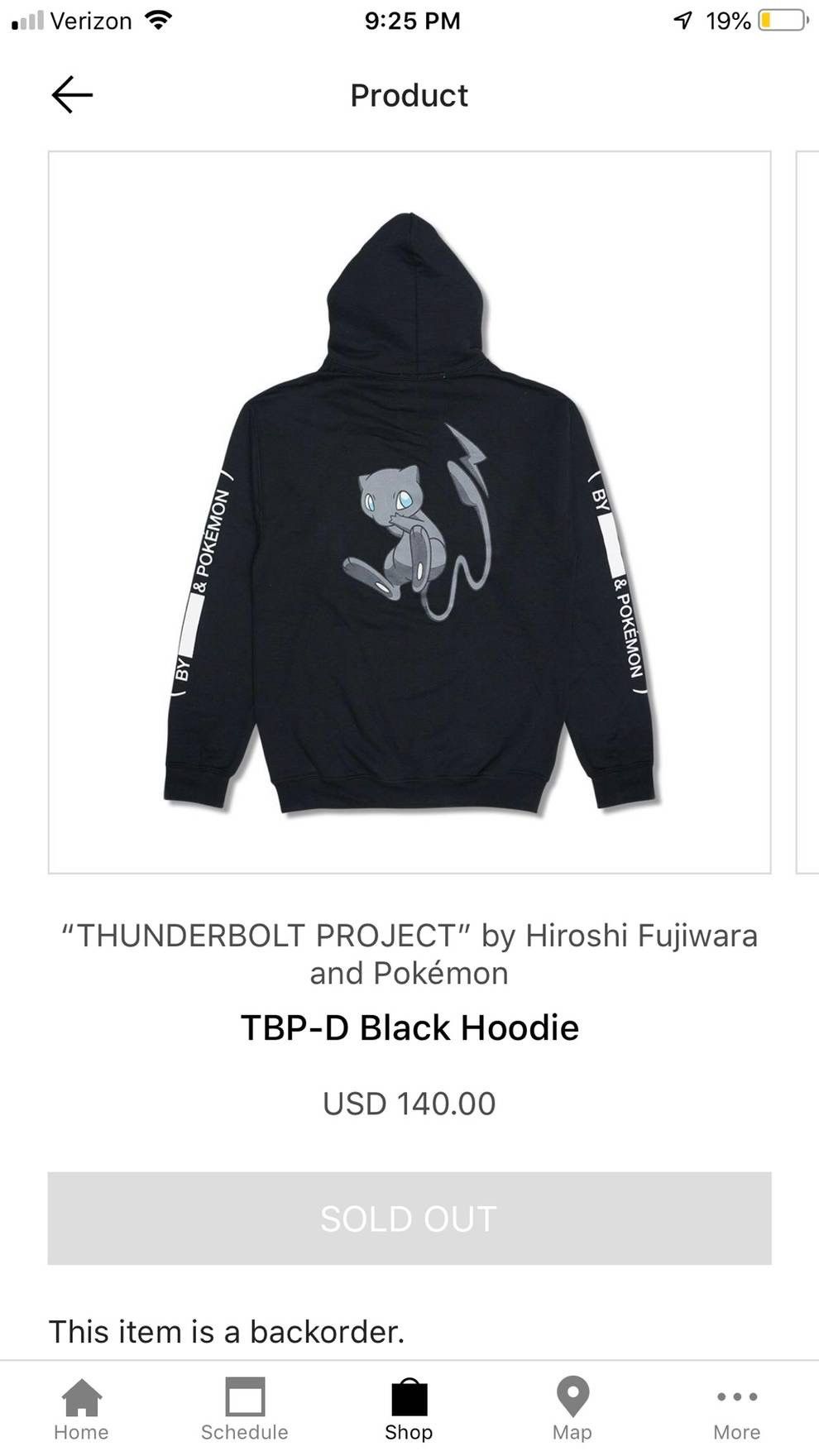
Task: Open the More tab
Action: pos(736,1408)
